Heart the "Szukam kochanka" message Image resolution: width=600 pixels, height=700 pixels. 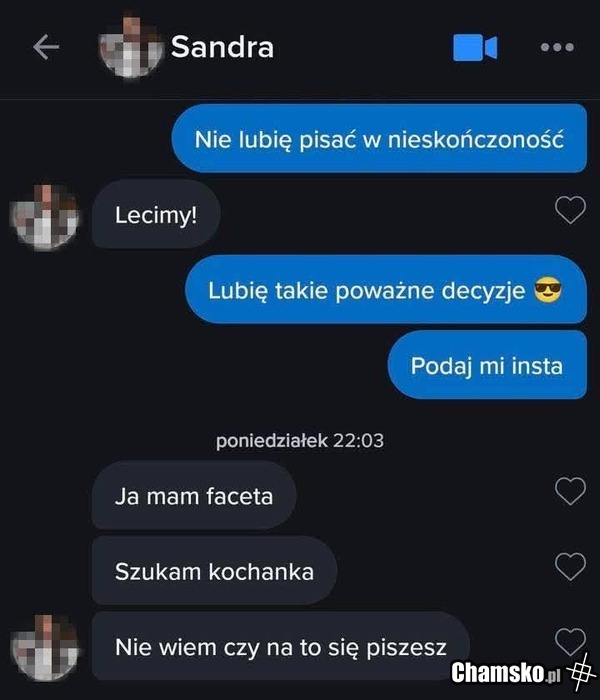point(570,567)
